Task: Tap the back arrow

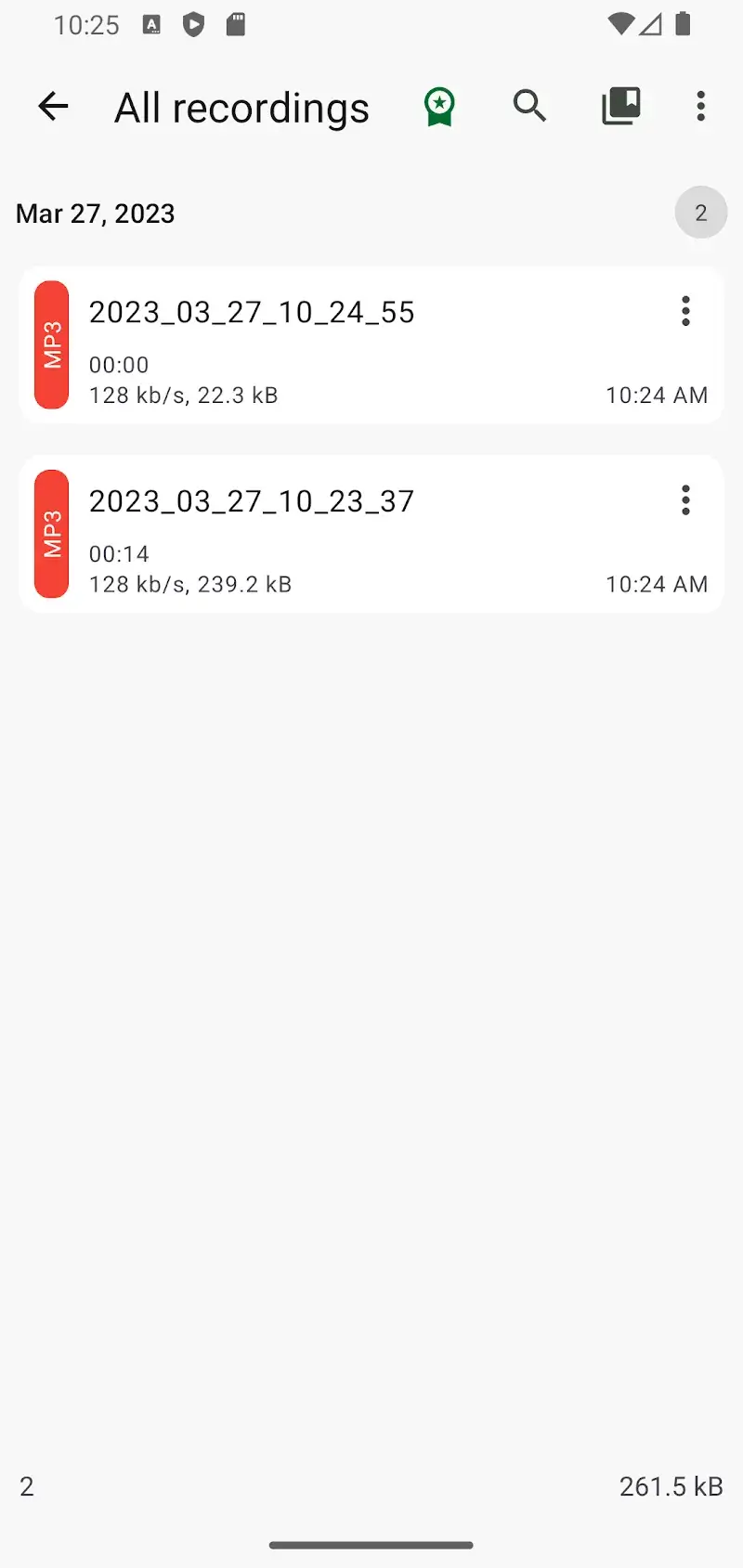Action: tap(54, 107)
